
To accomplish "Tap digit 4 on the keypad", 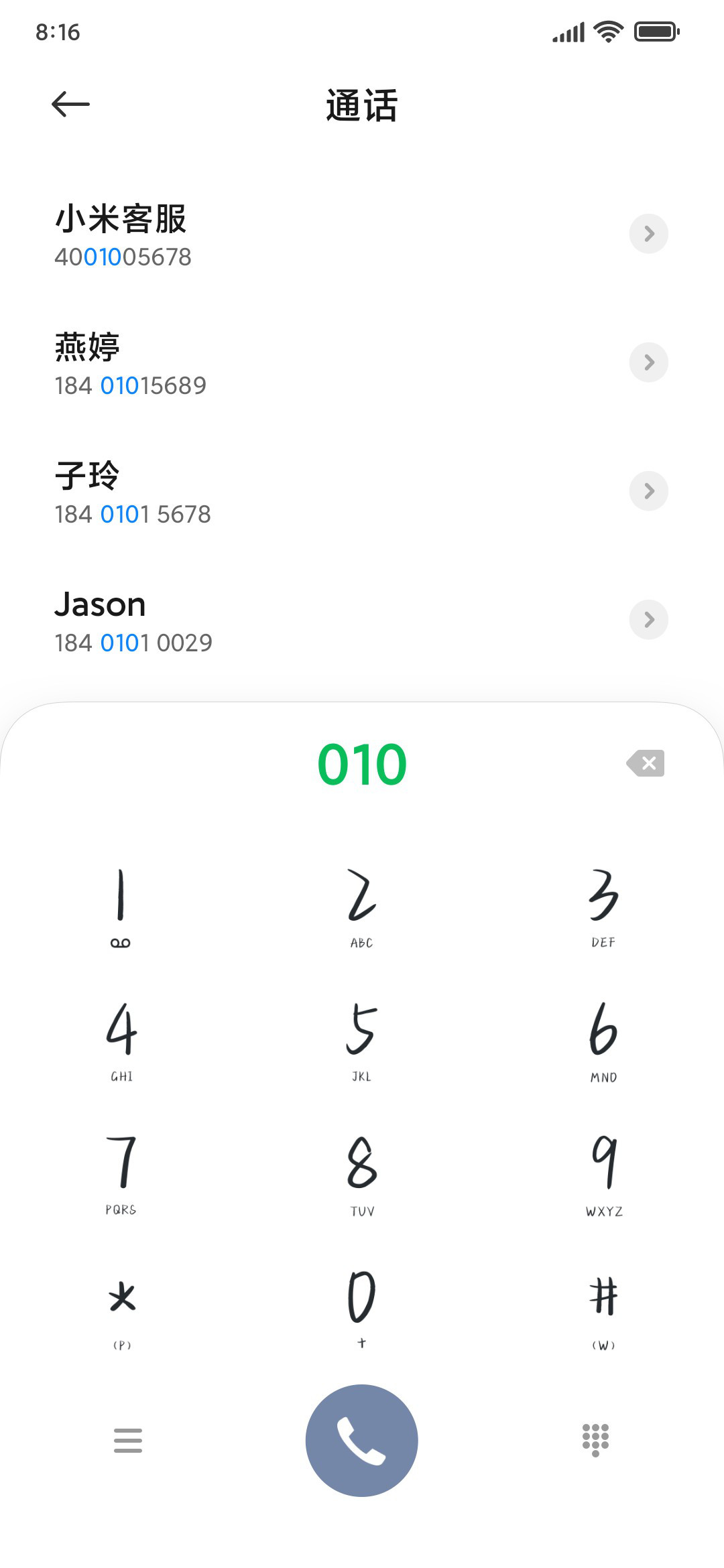I will [121, 1040].
